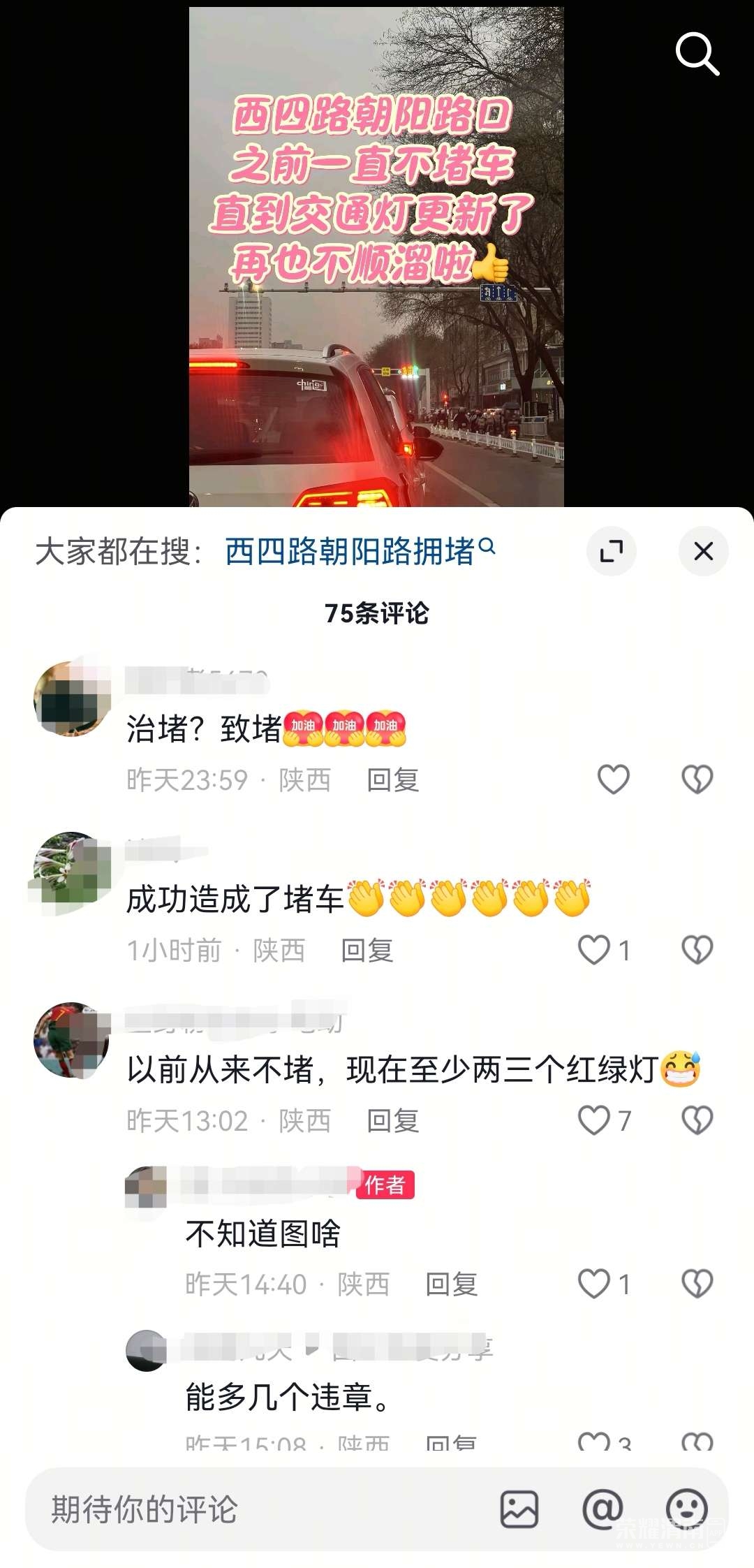Like the author's reply 不知道图啥

(x=595, y=1284)
